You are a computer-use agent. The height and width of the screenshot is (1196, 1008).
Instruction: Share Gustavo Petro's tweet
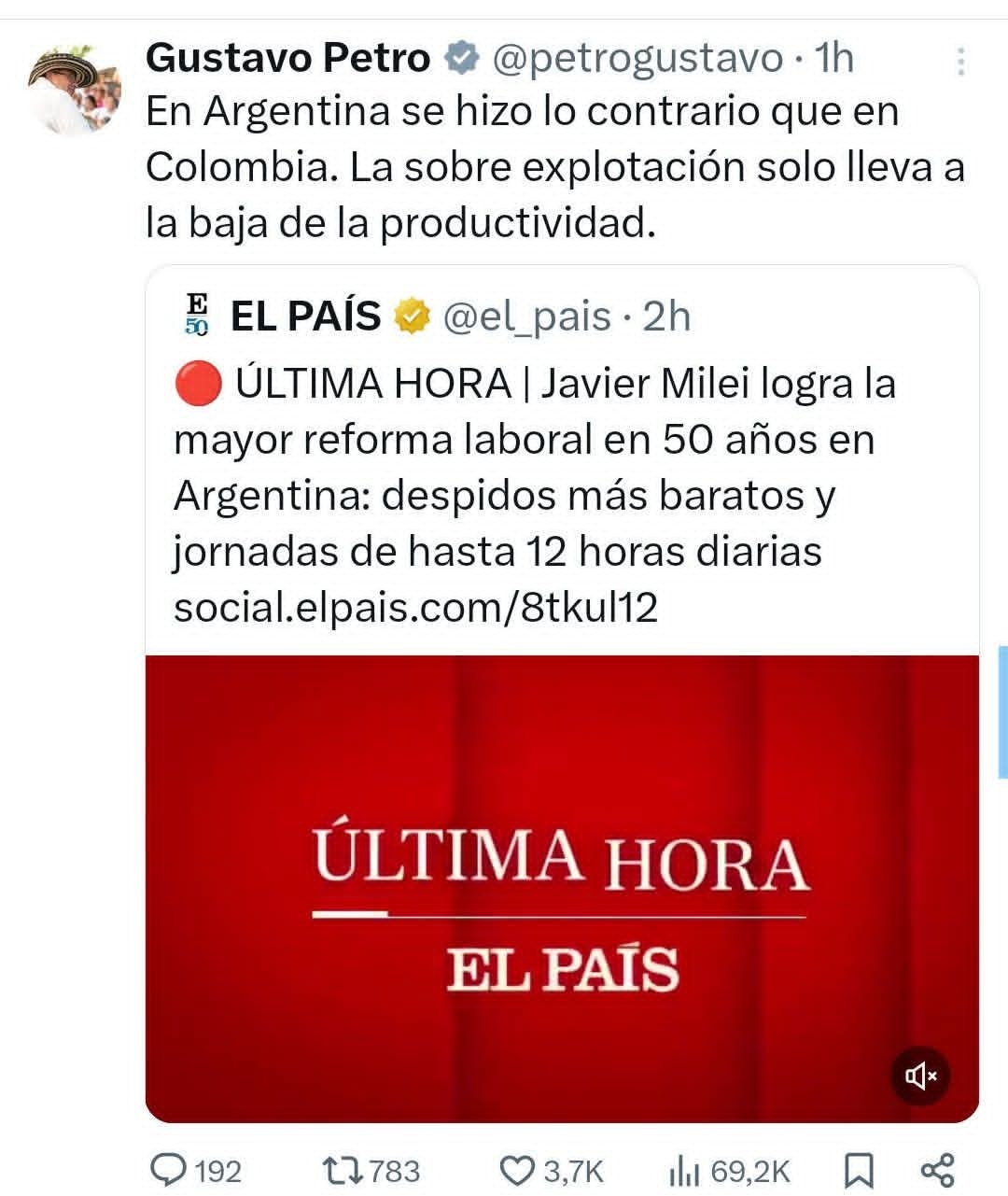(x=937, y=1169)
